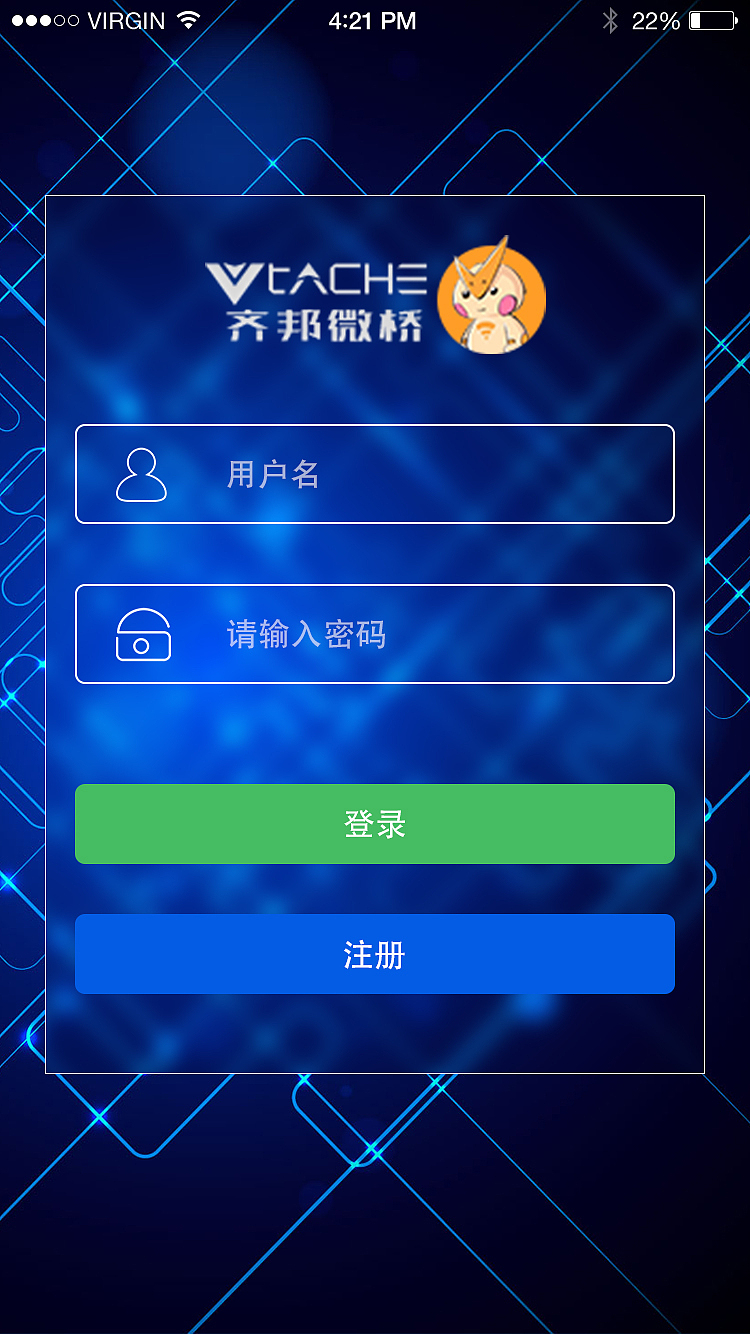This screenshot has height=1334, width=750.
Task: Click the VIRGIN carrier label
Action: (125, 18)
